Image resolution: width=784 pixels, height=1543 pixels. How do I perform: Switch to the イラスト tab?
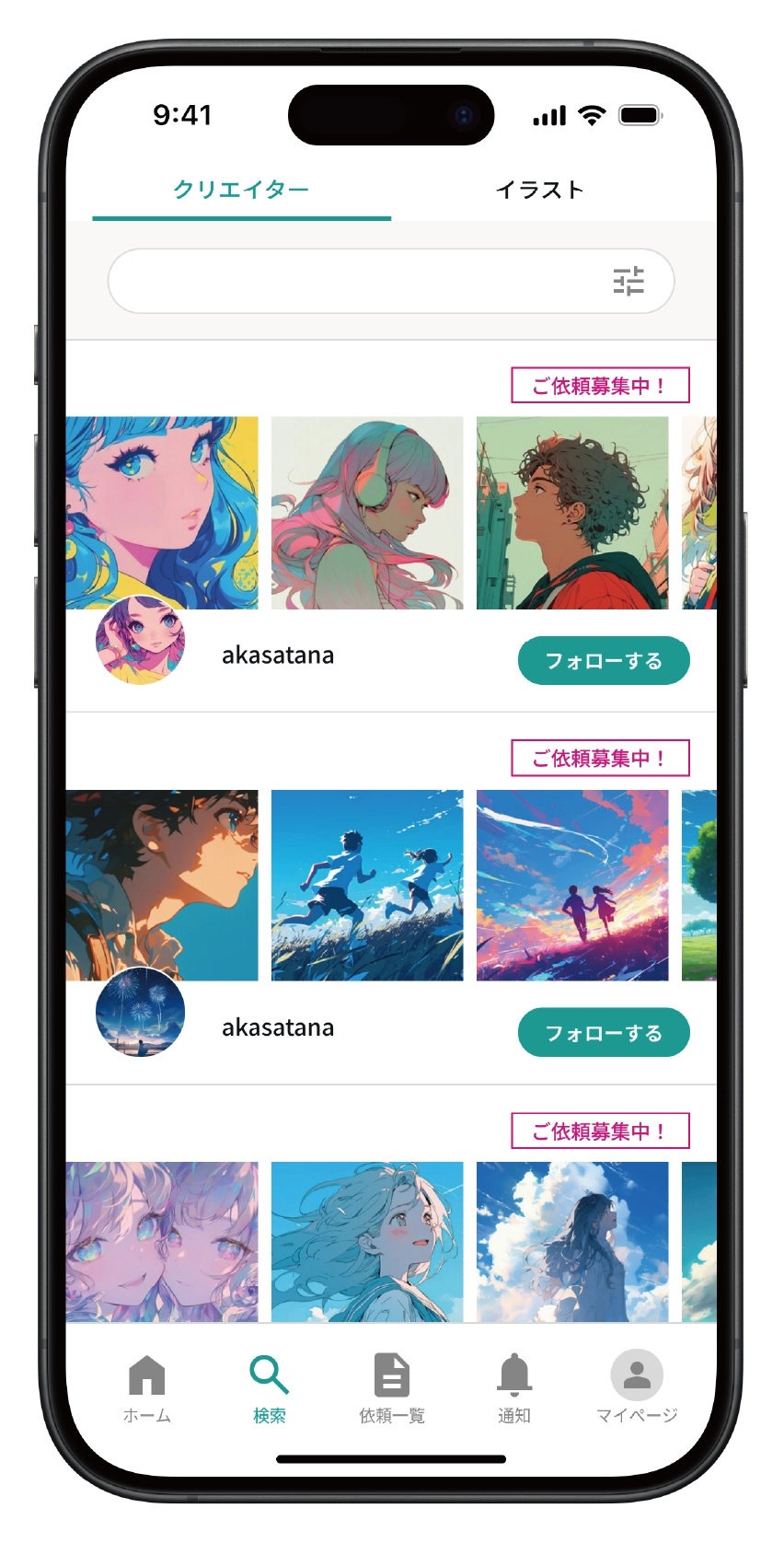(540, 190)
